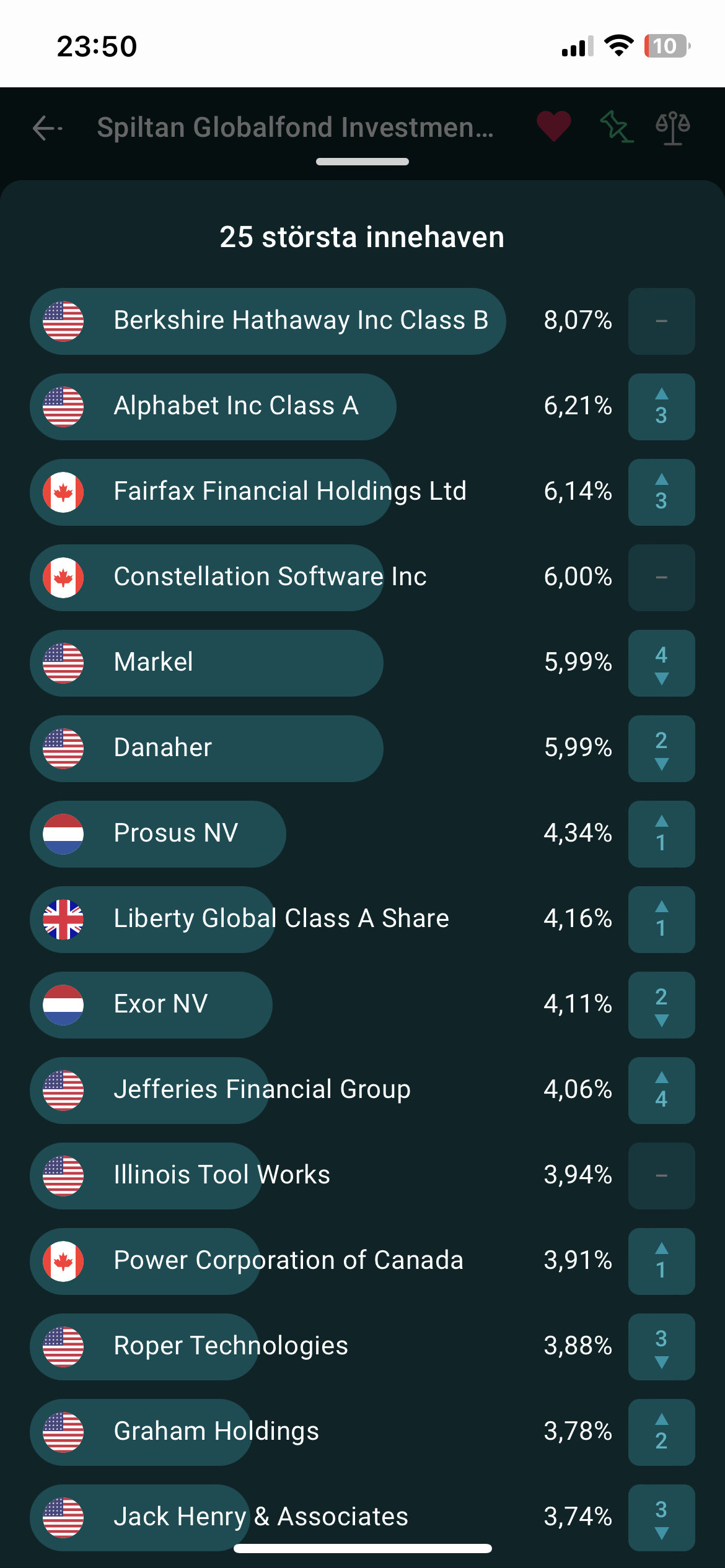Image resolution: width=725 pixels, height=1568 pixels.
Task: Open the compare scales icon
Action: pyautogui.click(x=672, y=128)
